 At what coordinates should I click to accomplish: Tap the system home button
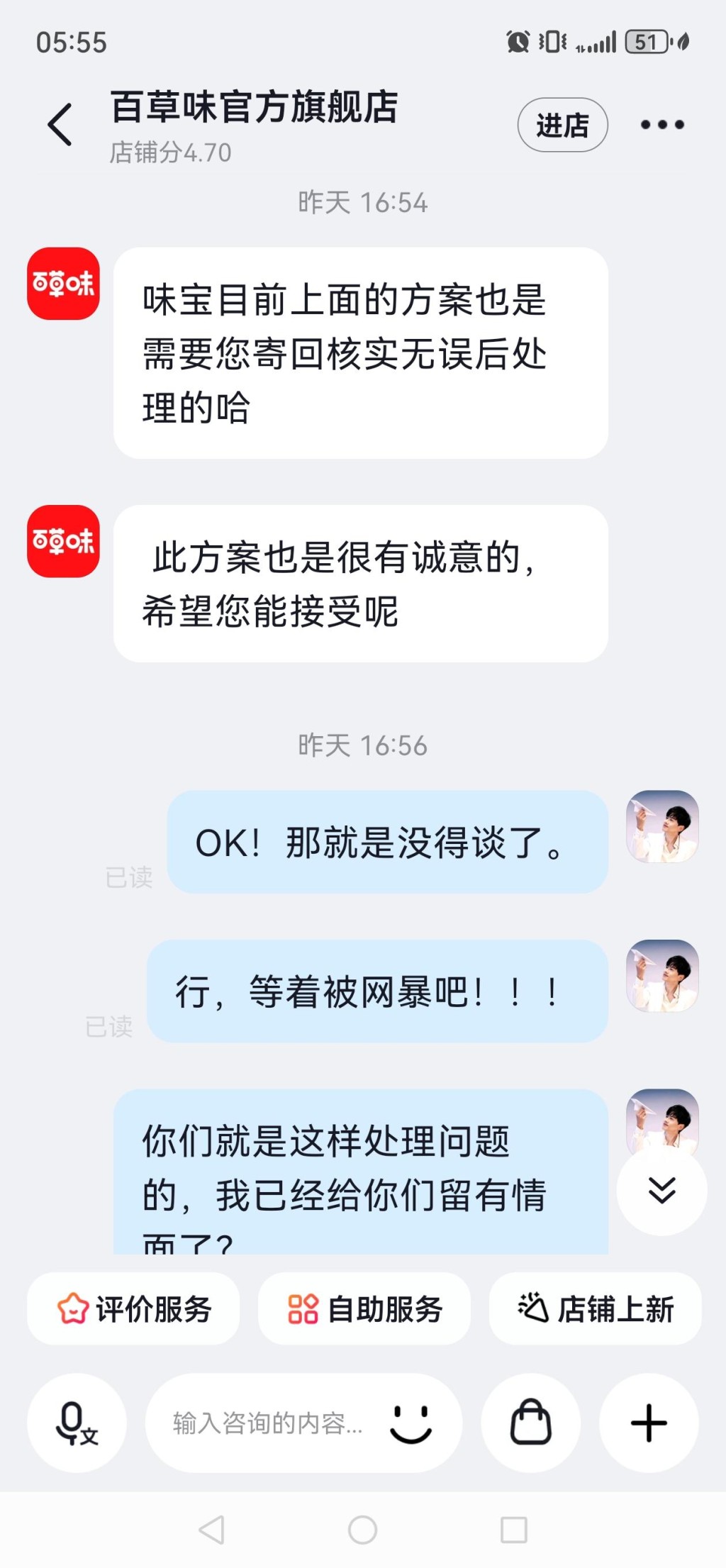click(362, 1530)
